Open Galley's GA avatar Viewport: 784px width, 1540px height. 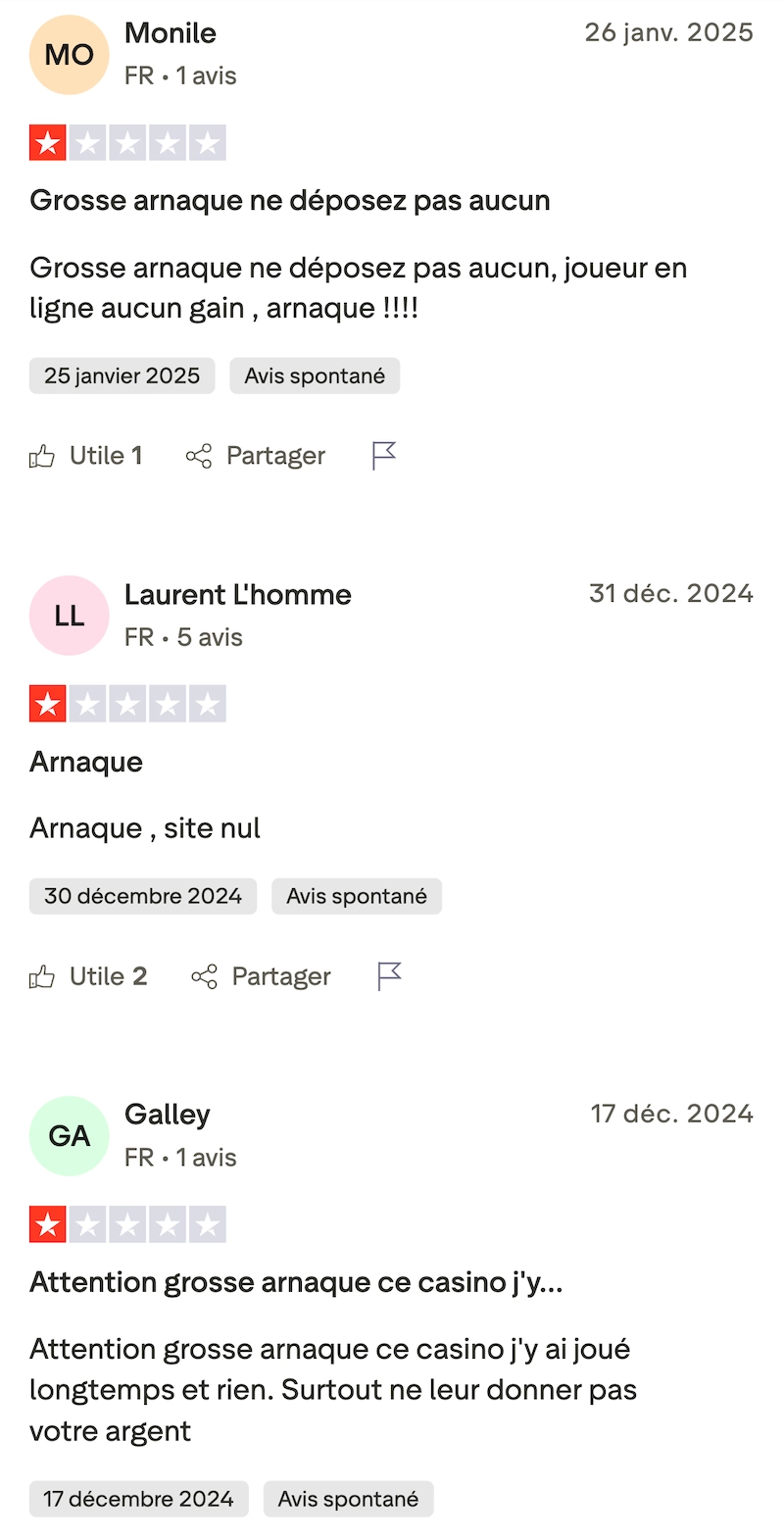(x=69, y=1135)
